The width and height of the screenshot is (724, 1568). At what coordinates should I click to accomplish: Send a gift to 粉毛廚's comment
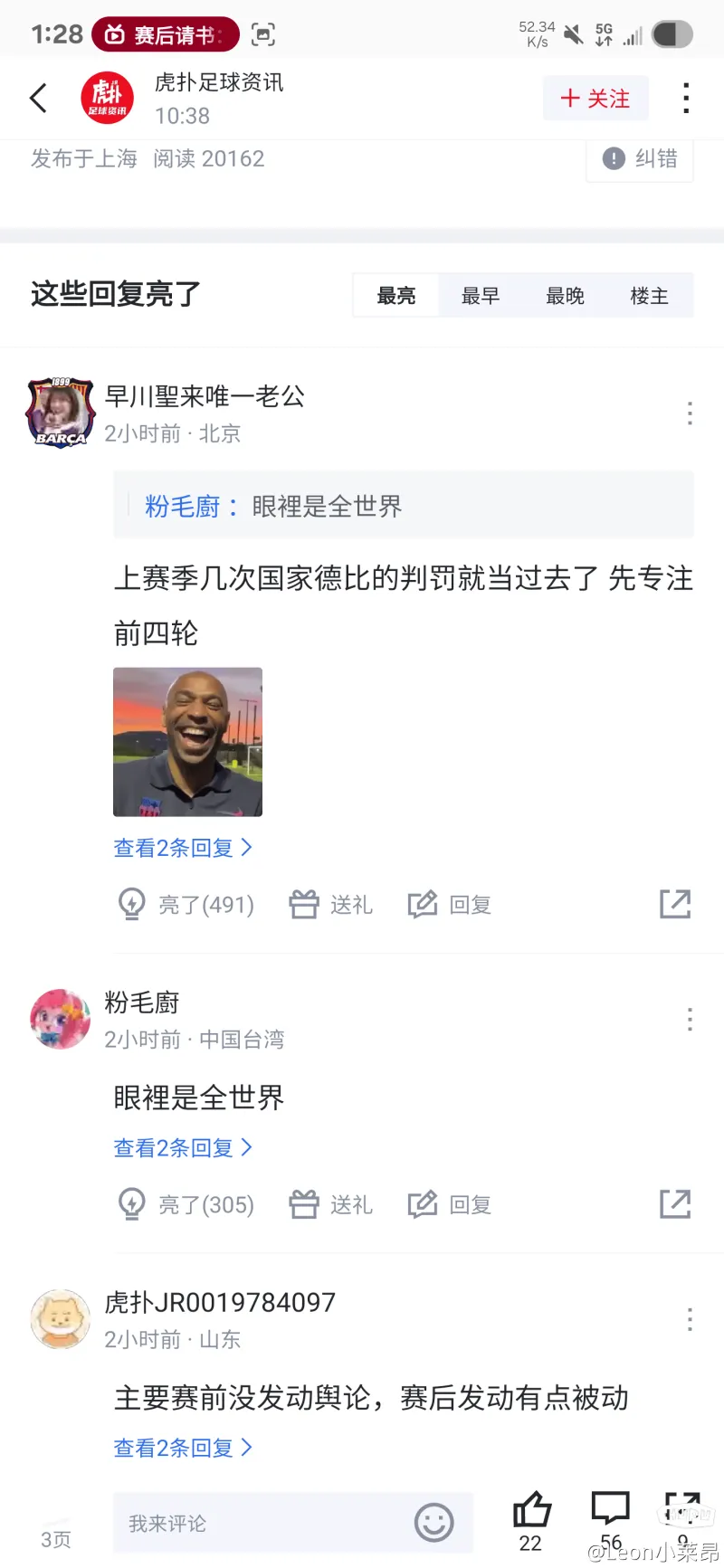(x=331, y=1205)
